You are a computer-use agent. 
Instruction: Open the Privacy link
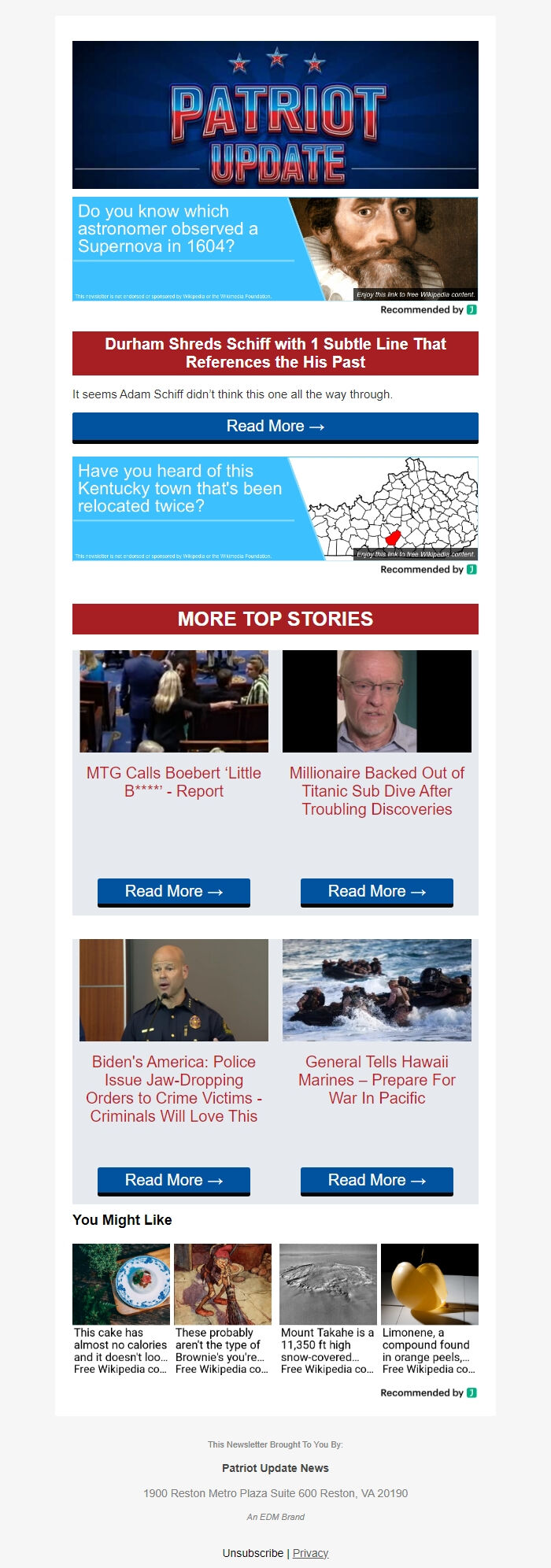tap(310, 1553)
